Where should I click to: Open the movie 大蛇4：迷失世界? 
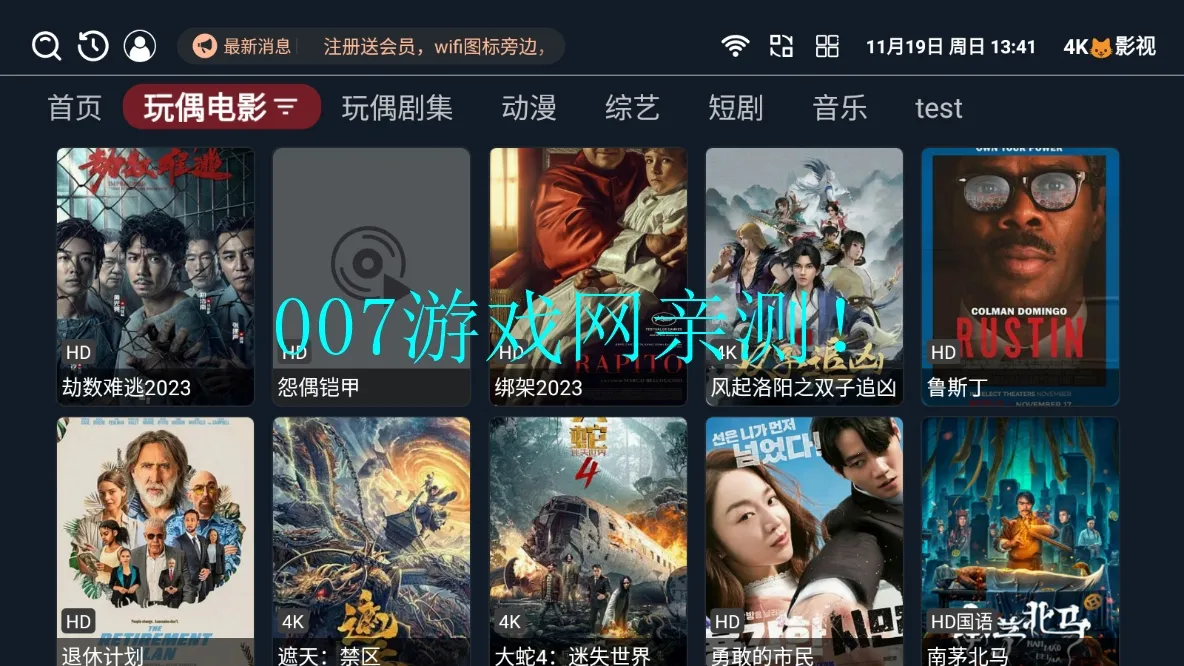588,541
